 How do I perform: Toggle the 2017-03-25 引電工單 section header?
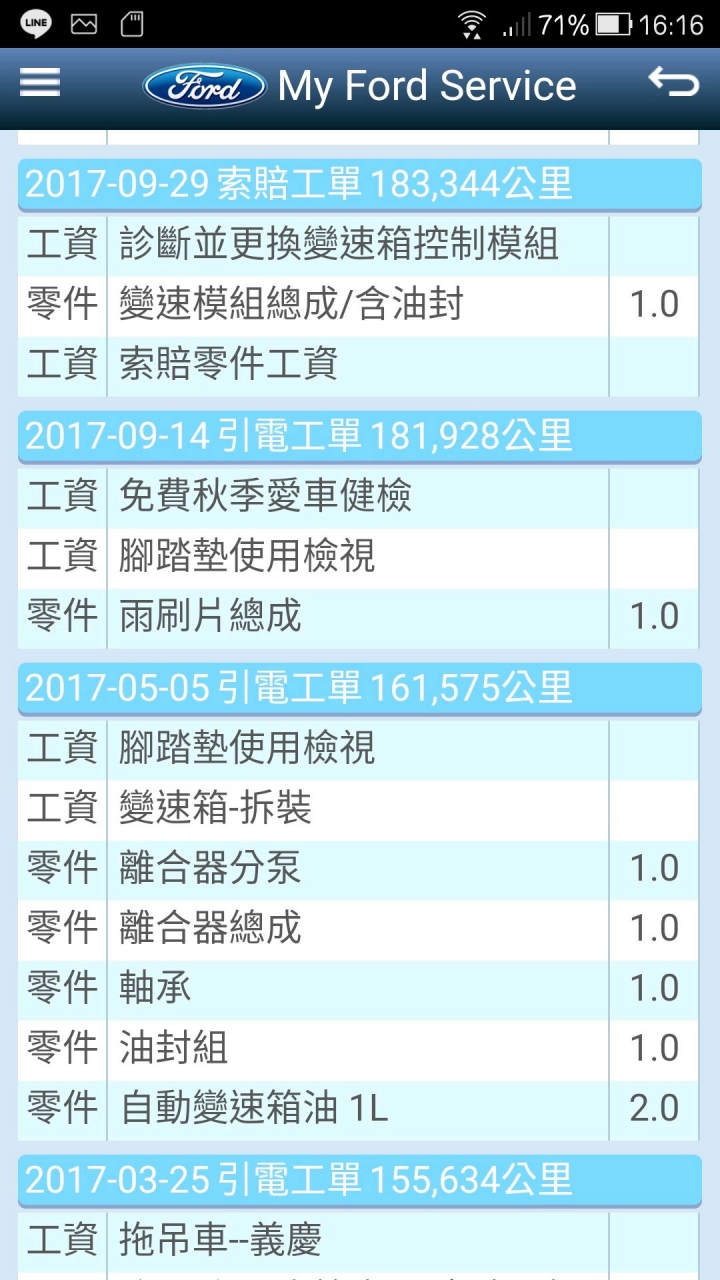359,1180
